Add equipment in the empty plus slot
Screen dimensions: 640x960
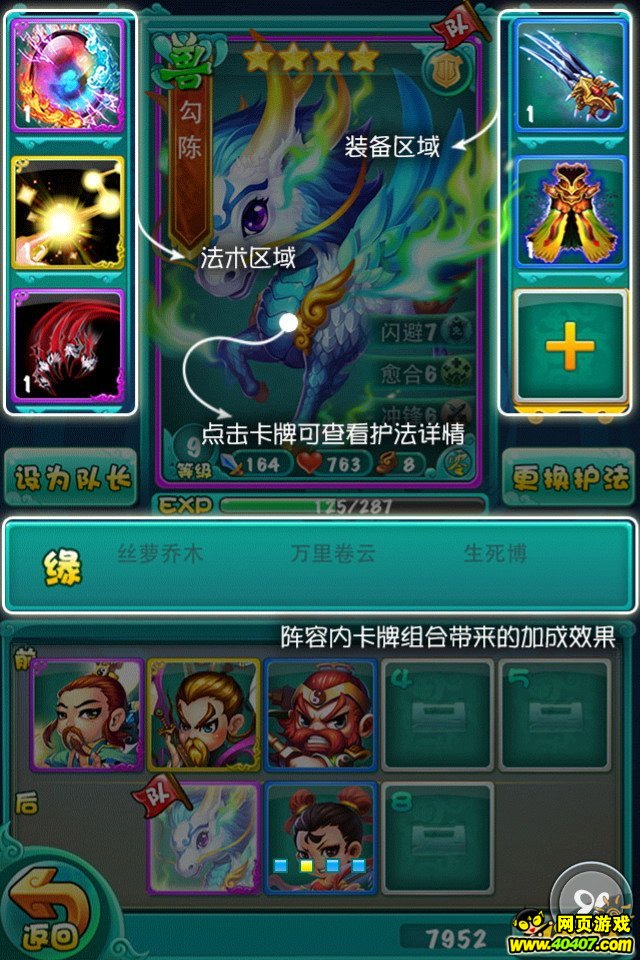coord(570,347)
